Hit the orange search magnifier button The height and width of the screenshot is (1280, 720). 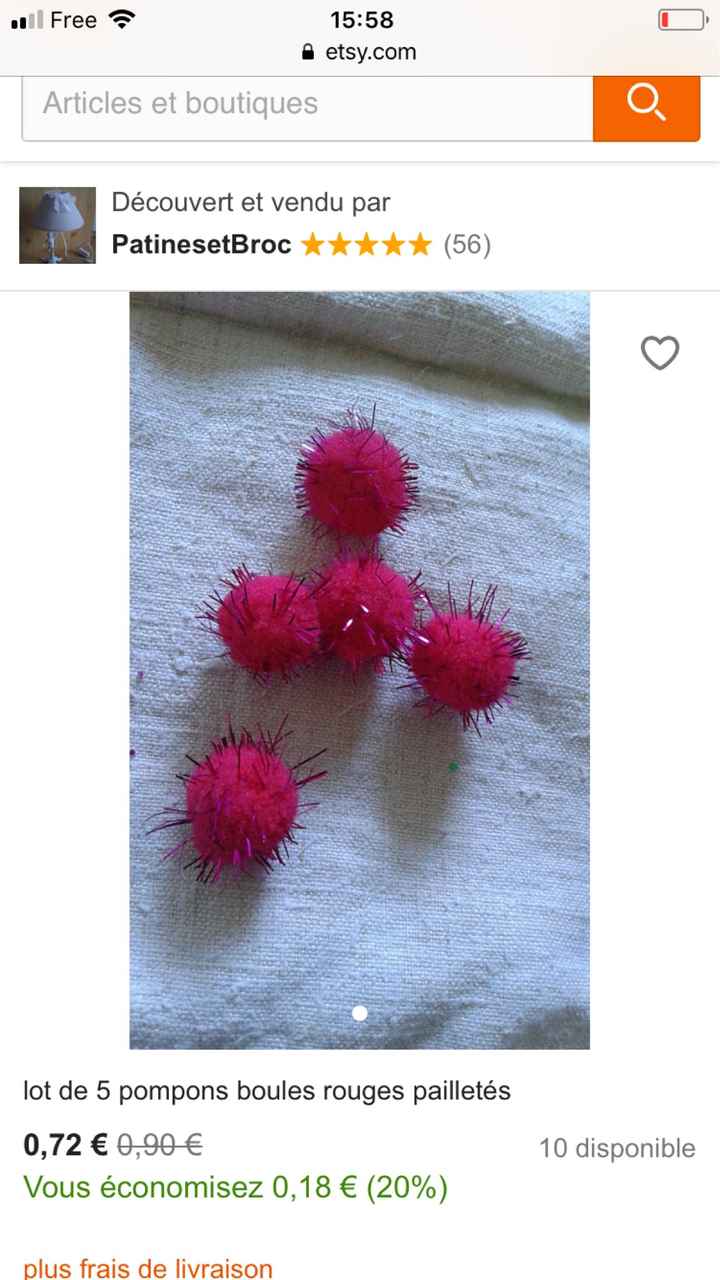click(x=647, y=105)
